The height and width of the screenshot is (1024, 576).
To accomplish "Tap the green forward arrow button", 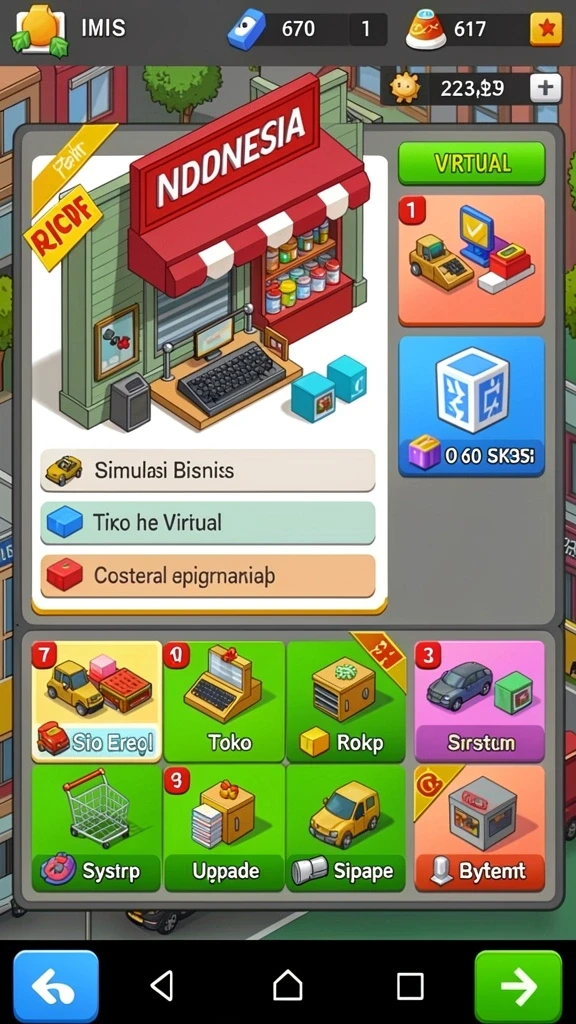I will (x=519, y=986).
